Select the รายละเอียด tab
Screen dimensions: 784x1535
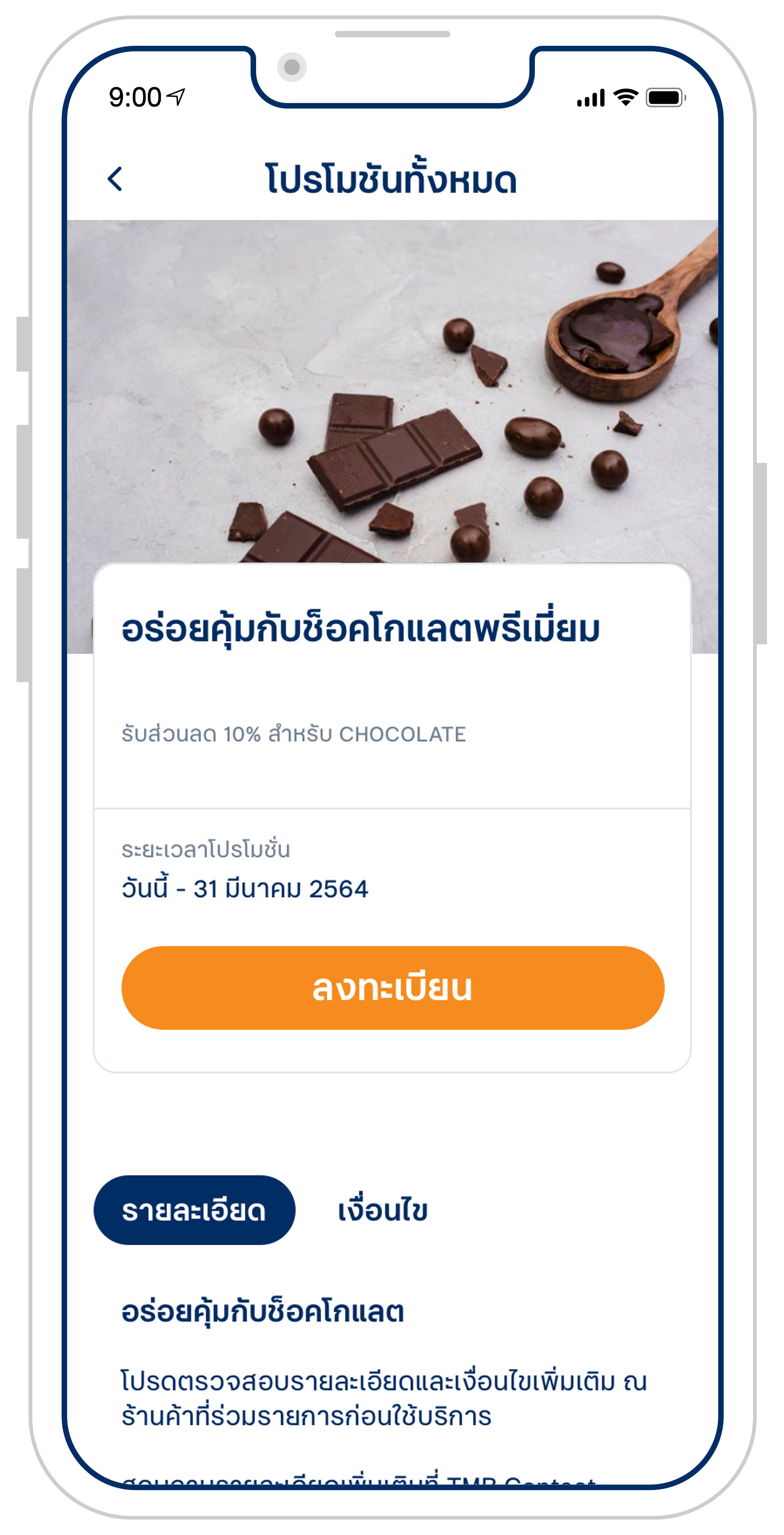(x=194, y=1211)
